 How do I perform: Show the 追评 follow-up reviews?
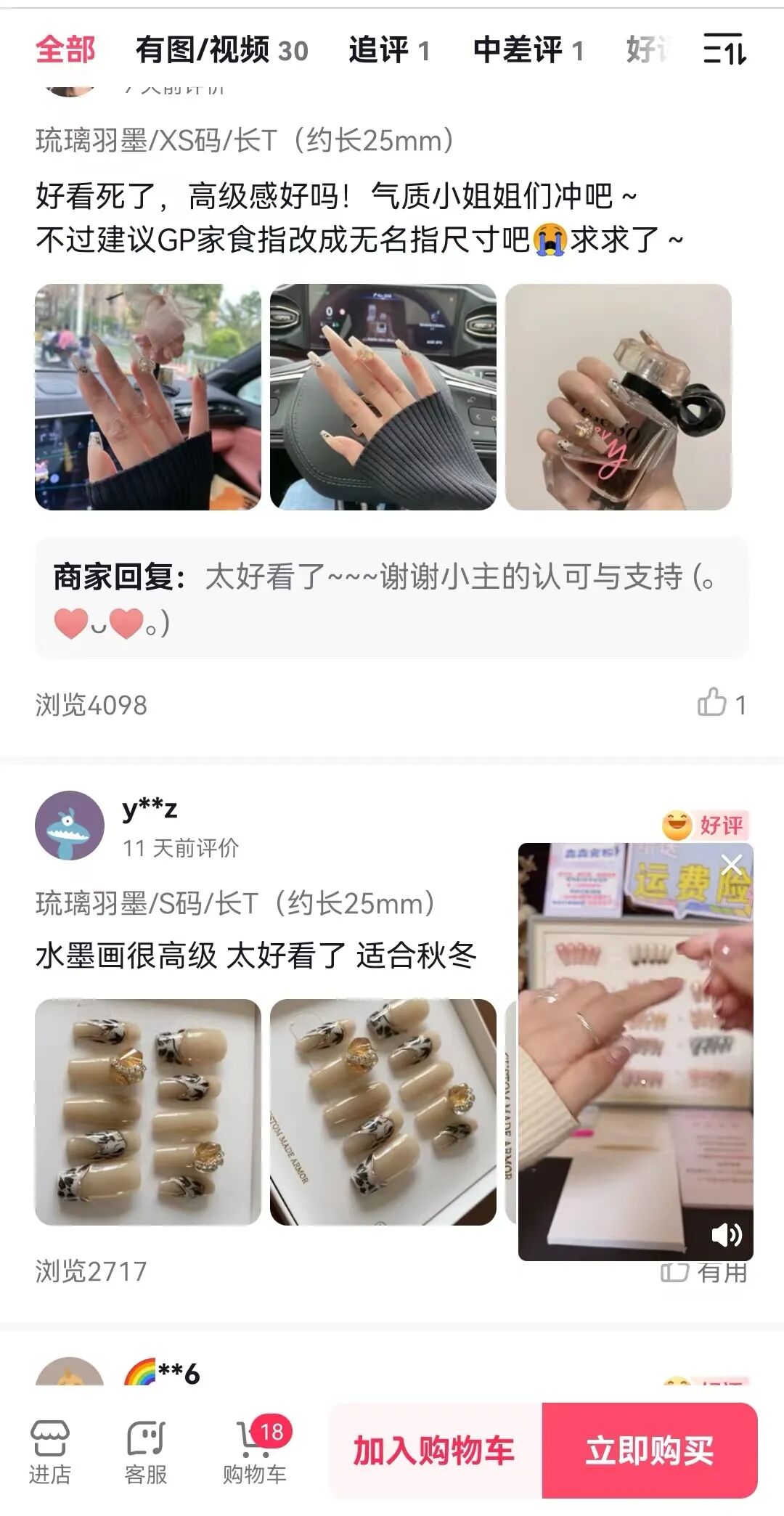coord(389,50)
